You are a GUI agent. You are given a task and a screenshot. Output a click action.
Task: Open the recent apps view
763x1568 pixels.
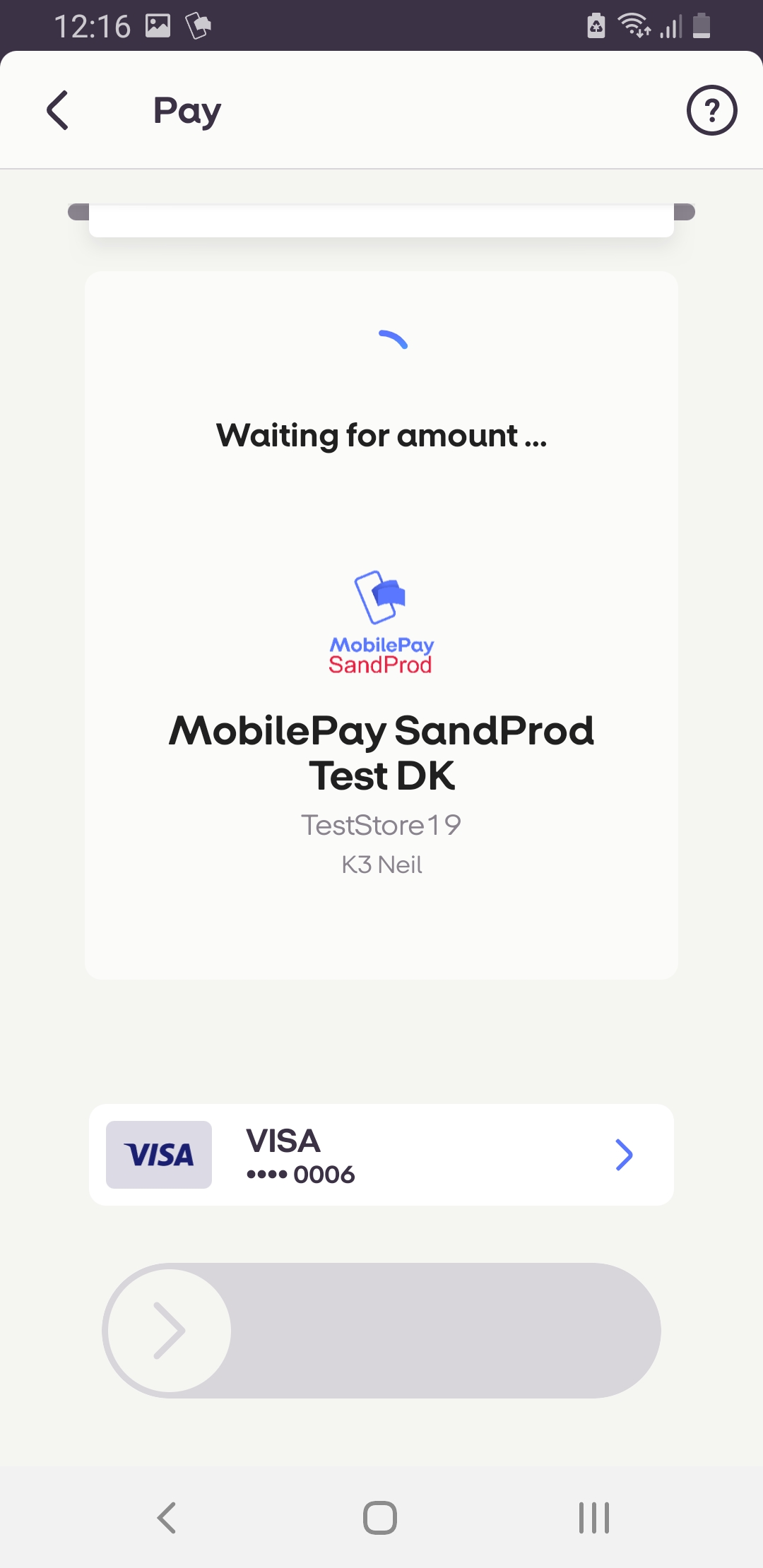tap(594, 1518)
